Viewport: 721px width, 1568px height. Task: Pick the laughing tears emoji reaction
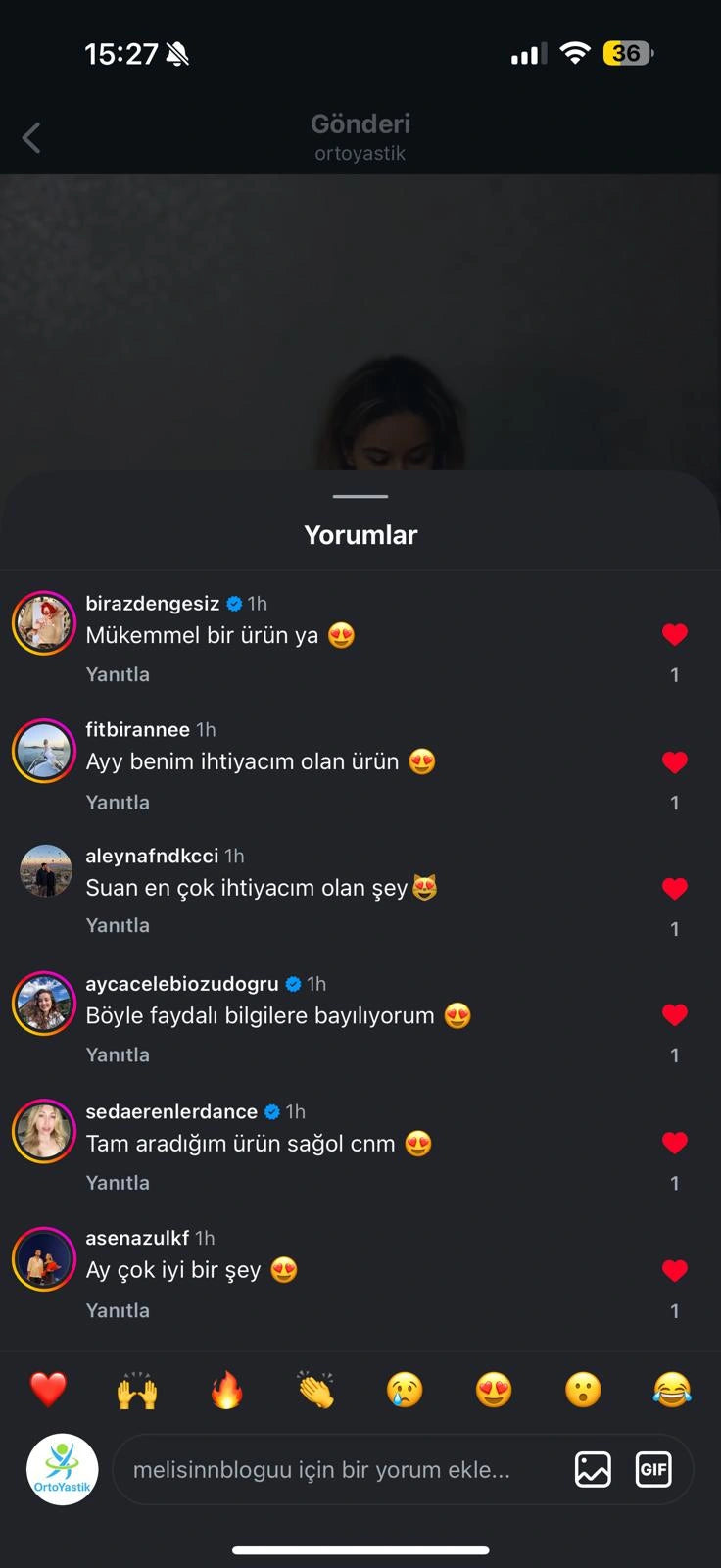coord(672,1390)
